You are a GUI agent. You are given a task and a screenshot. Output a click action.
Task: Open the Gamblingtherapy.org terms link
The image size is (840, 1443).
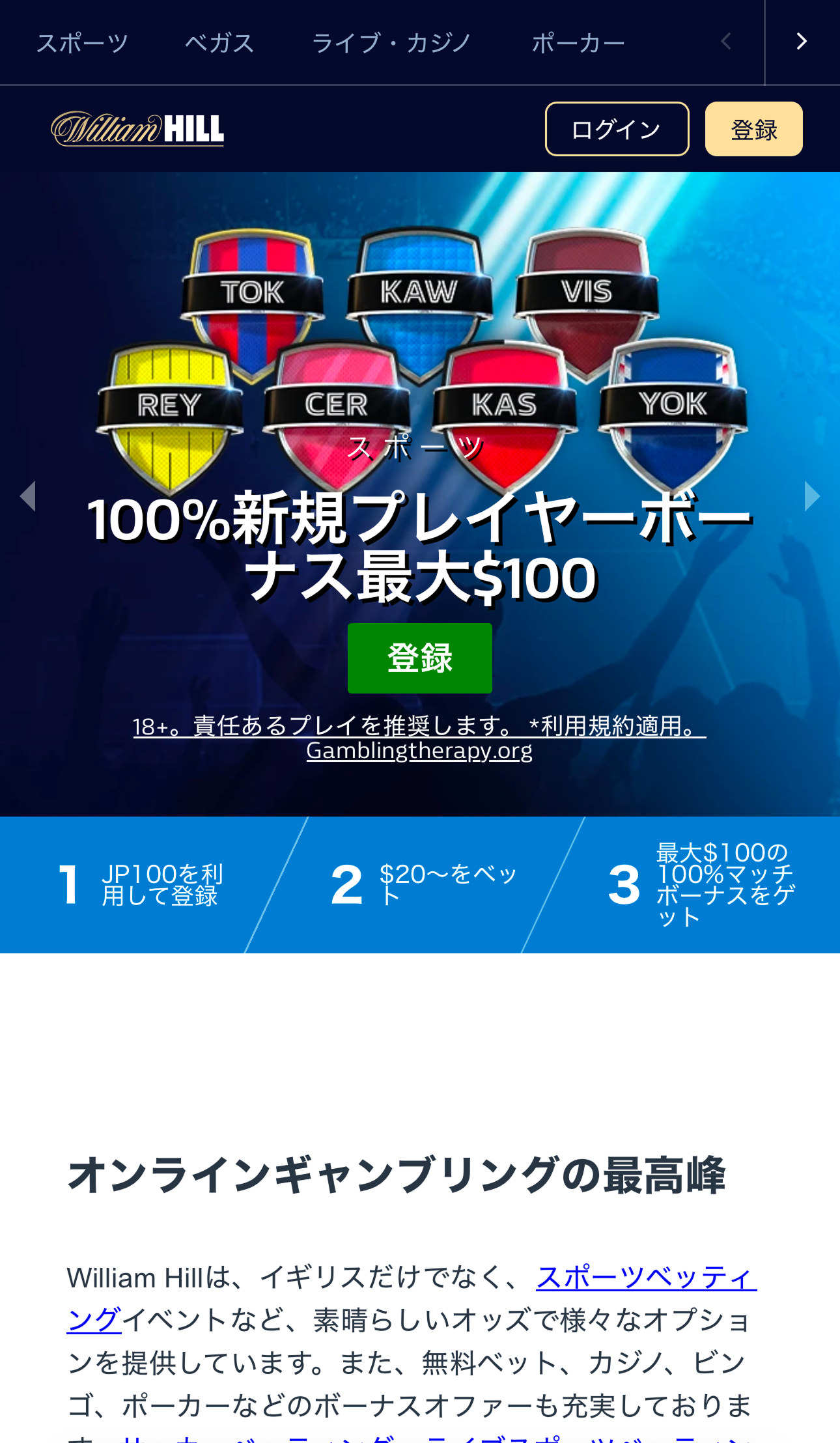tap(419, 750)
